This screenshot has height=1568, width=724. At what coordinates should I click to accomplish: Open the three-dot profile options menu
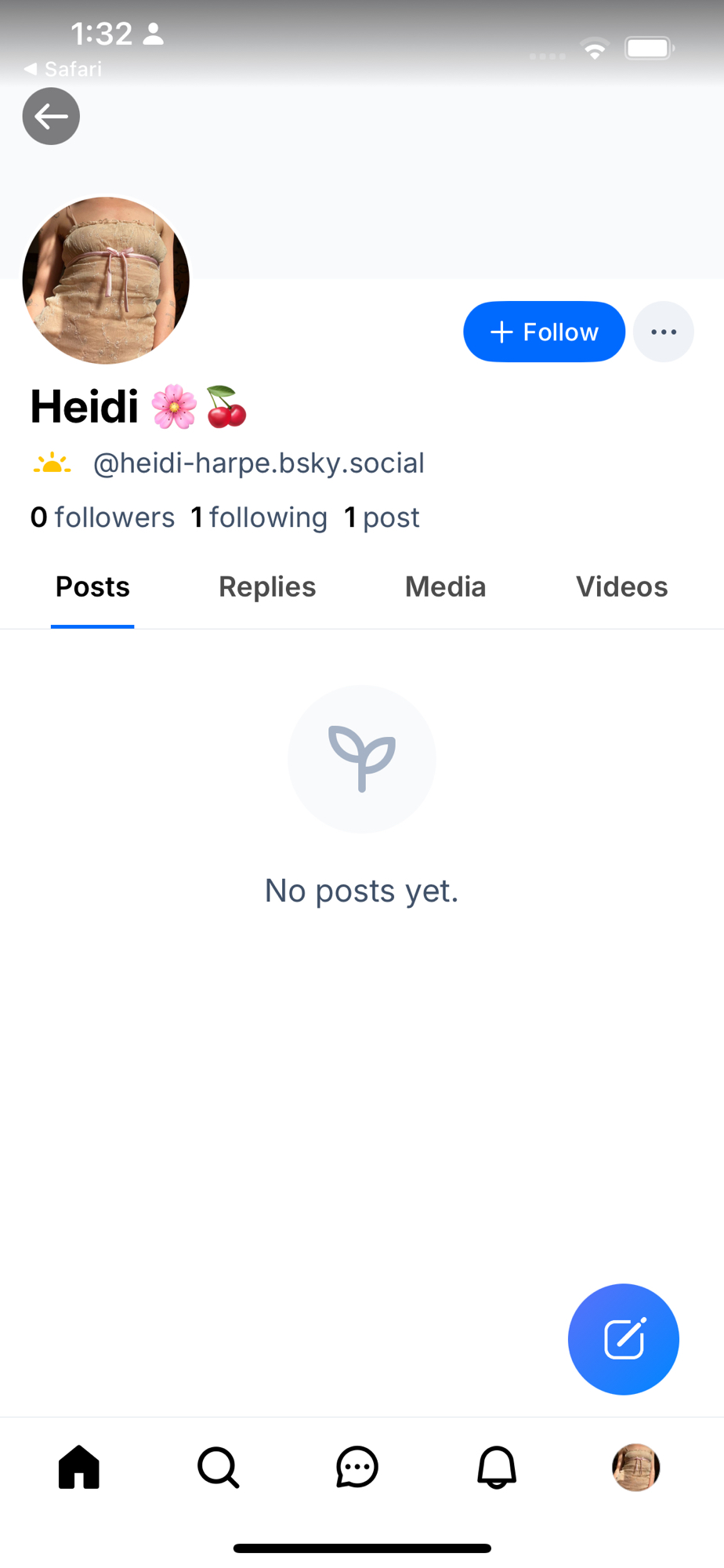tap(663, 332)
